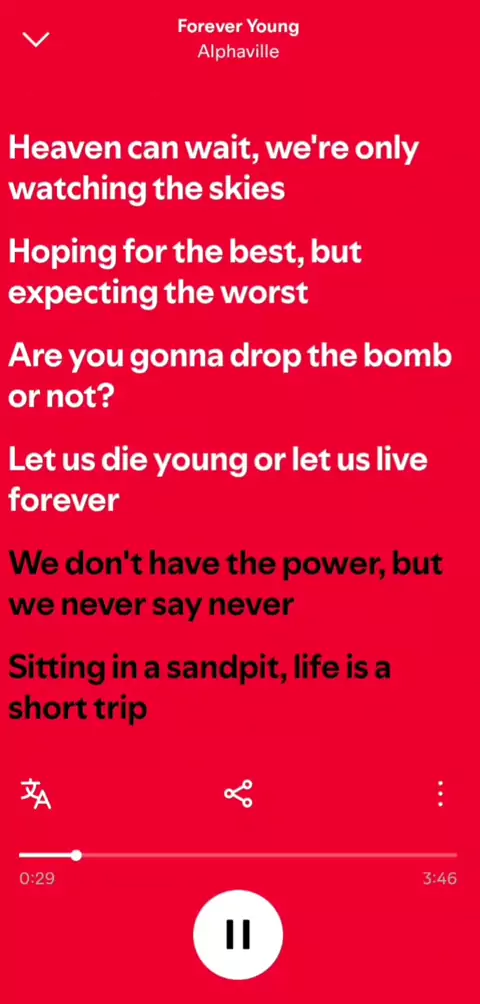Pause the song playback
The width and height of the screenshot is (480, 1004).
238,934
